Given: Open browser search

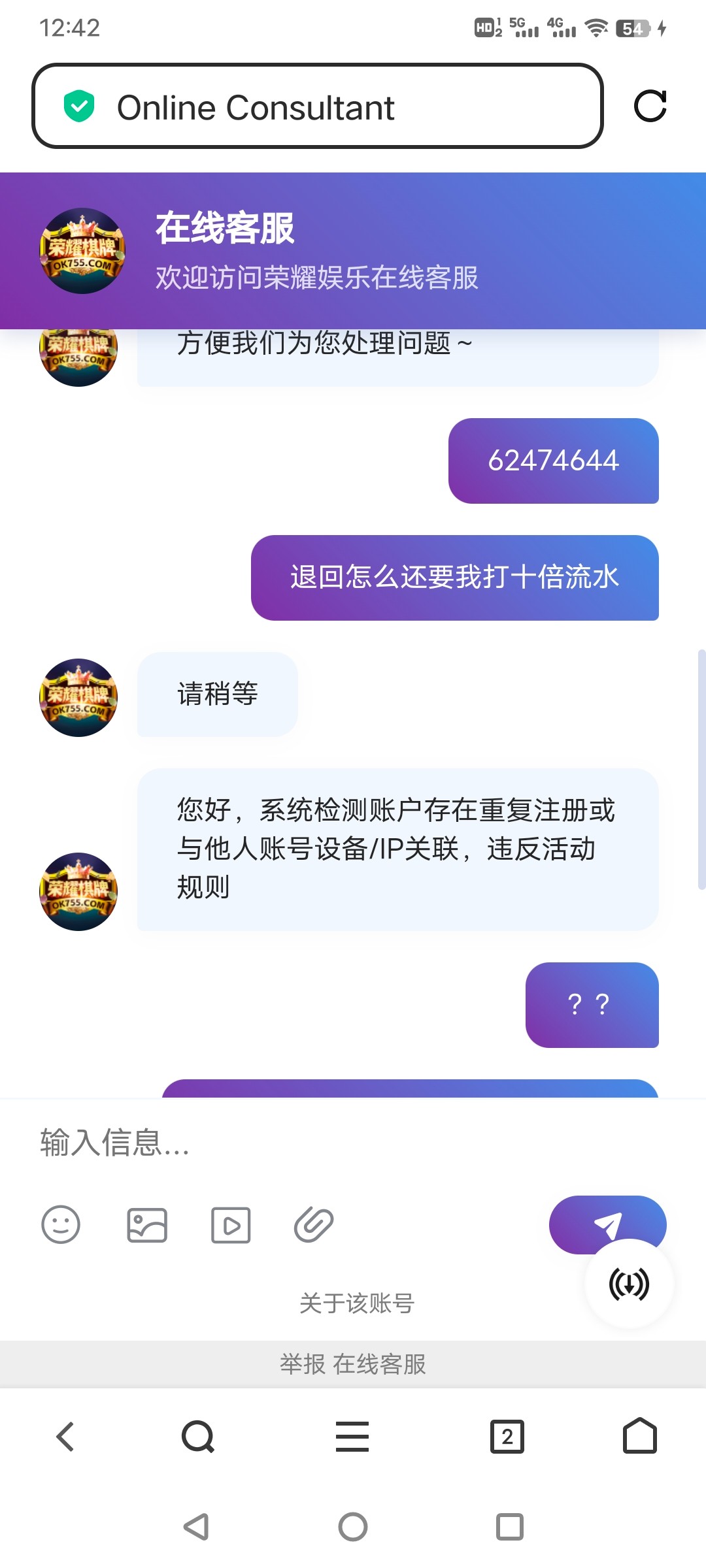Looking at the screenshot, I should [197, 1437].
